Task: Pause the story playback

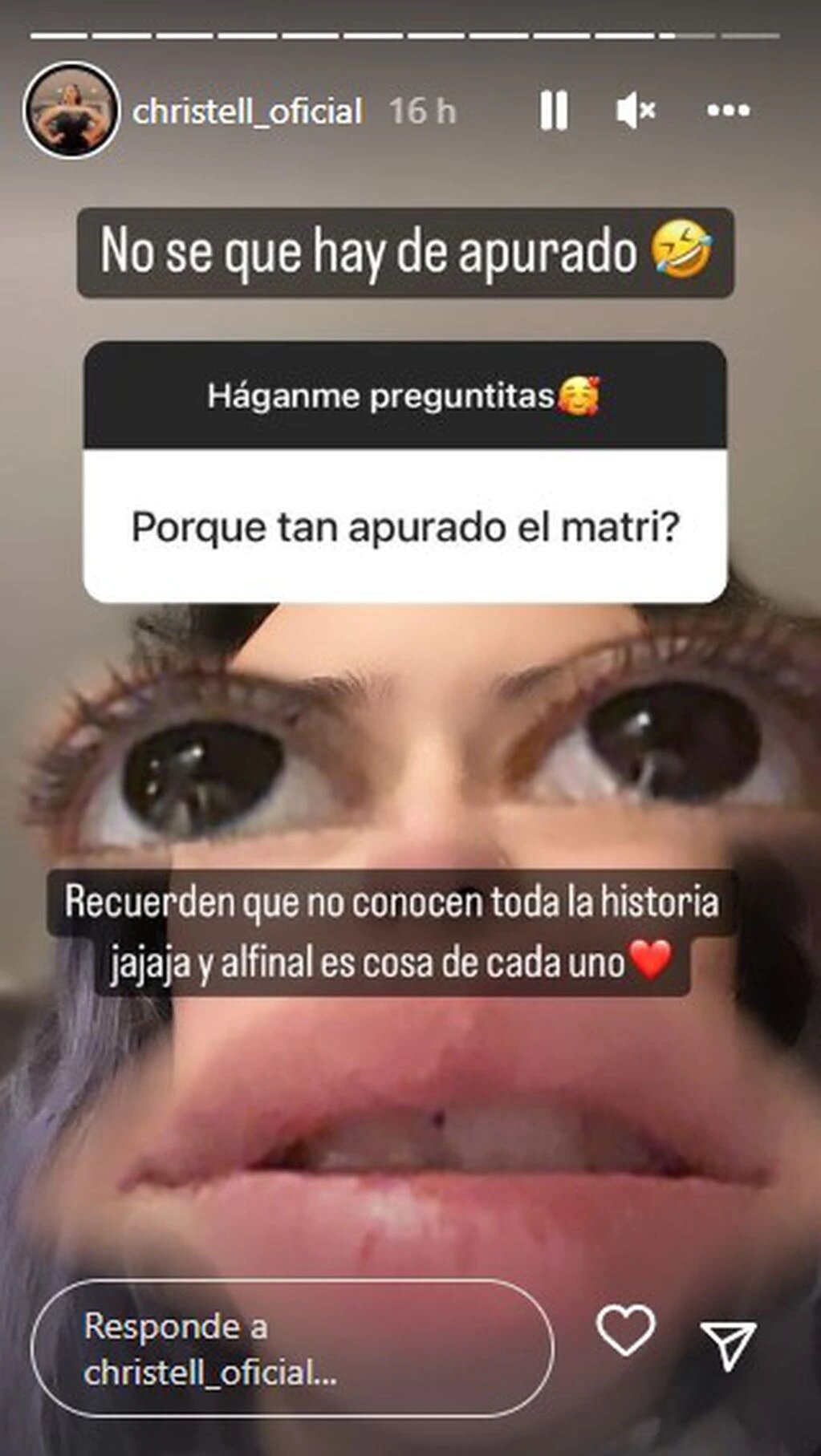Action: pyautogui.click(x=554, y=110)
